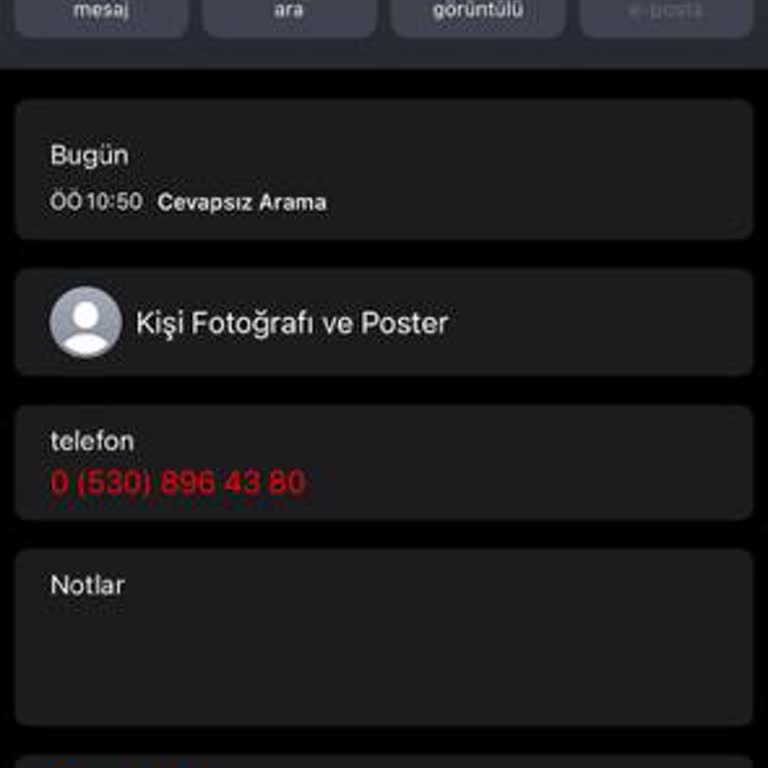The width and height of the screenshot is (768, 768).
Task: Open Kişi Fotoğrafı ve Poster
Action: coord(383,322)
